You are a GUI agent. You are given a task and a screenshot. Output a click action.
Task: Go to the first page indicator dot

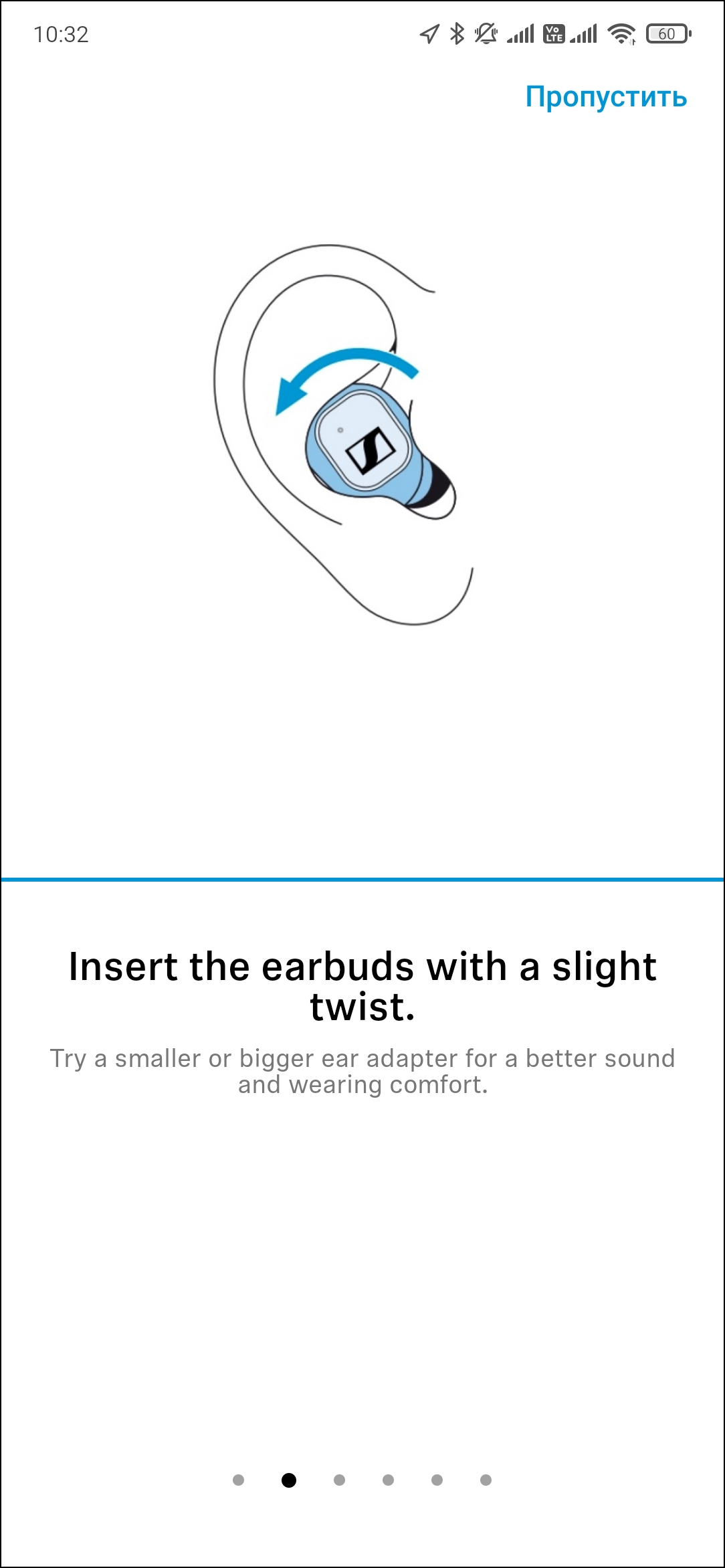[x=238, y=1480]
